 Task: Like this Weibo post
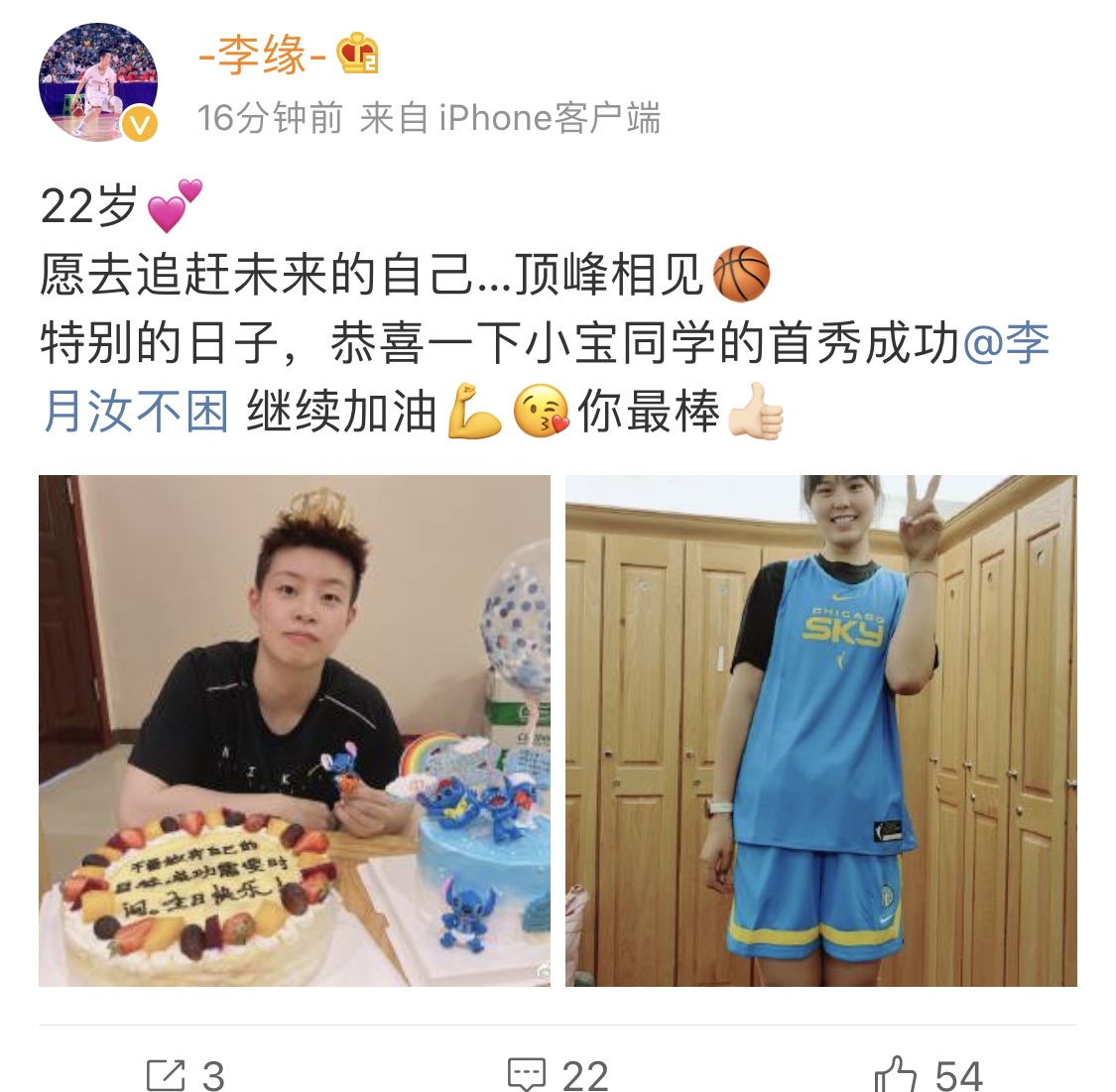point(928,1074)
